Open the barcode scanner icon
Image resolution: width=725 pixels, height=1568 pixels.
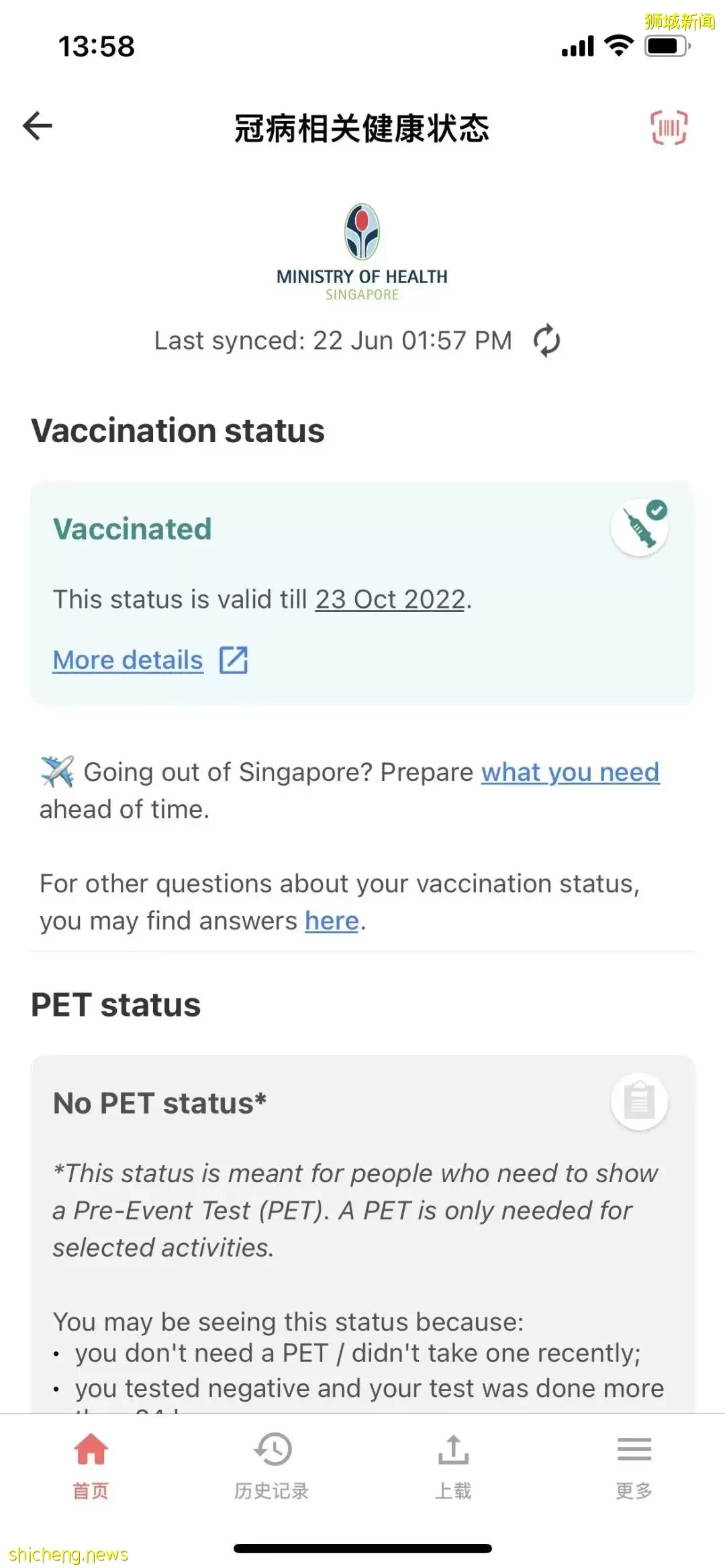(x=669, y=127)
